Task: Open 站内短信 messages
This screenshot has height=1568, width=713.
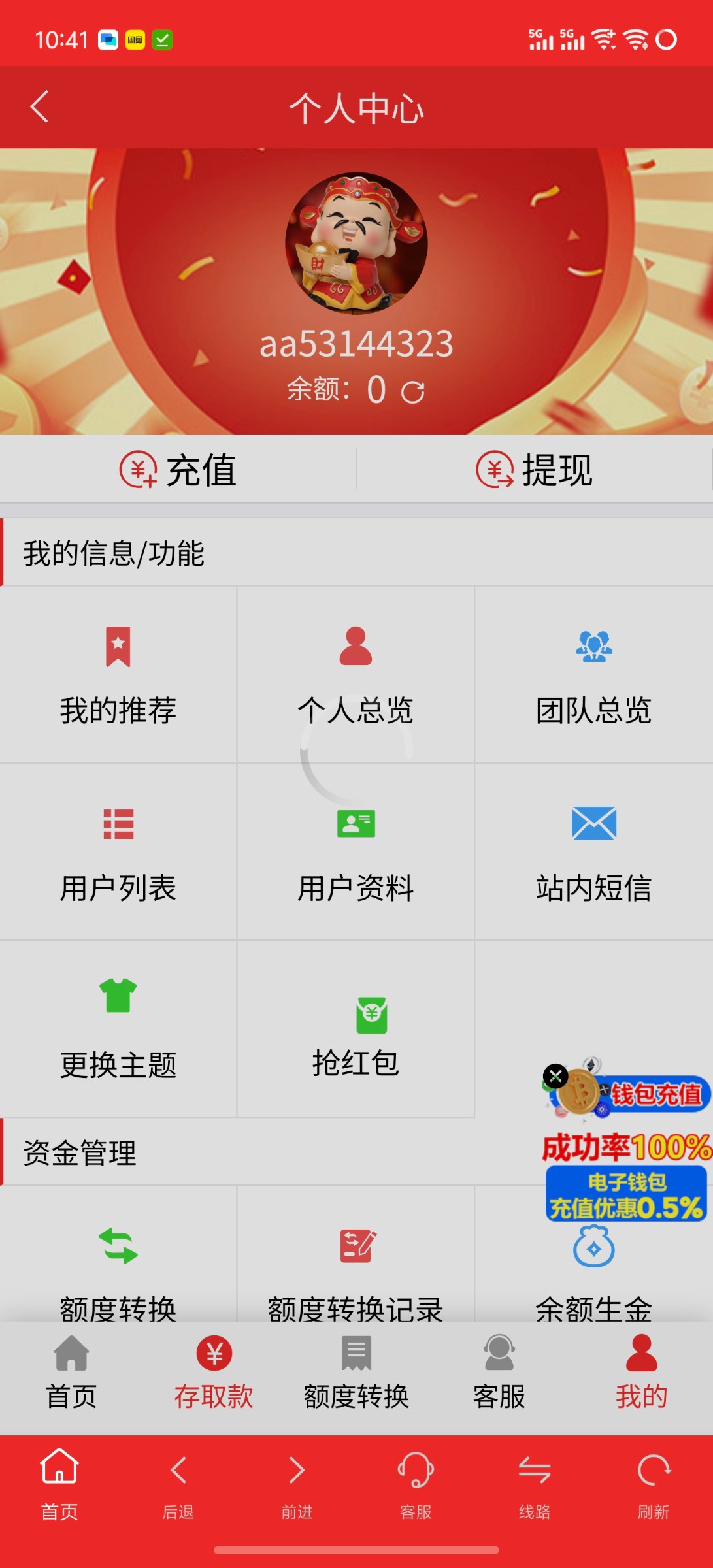Action: [x=593, y=853]
